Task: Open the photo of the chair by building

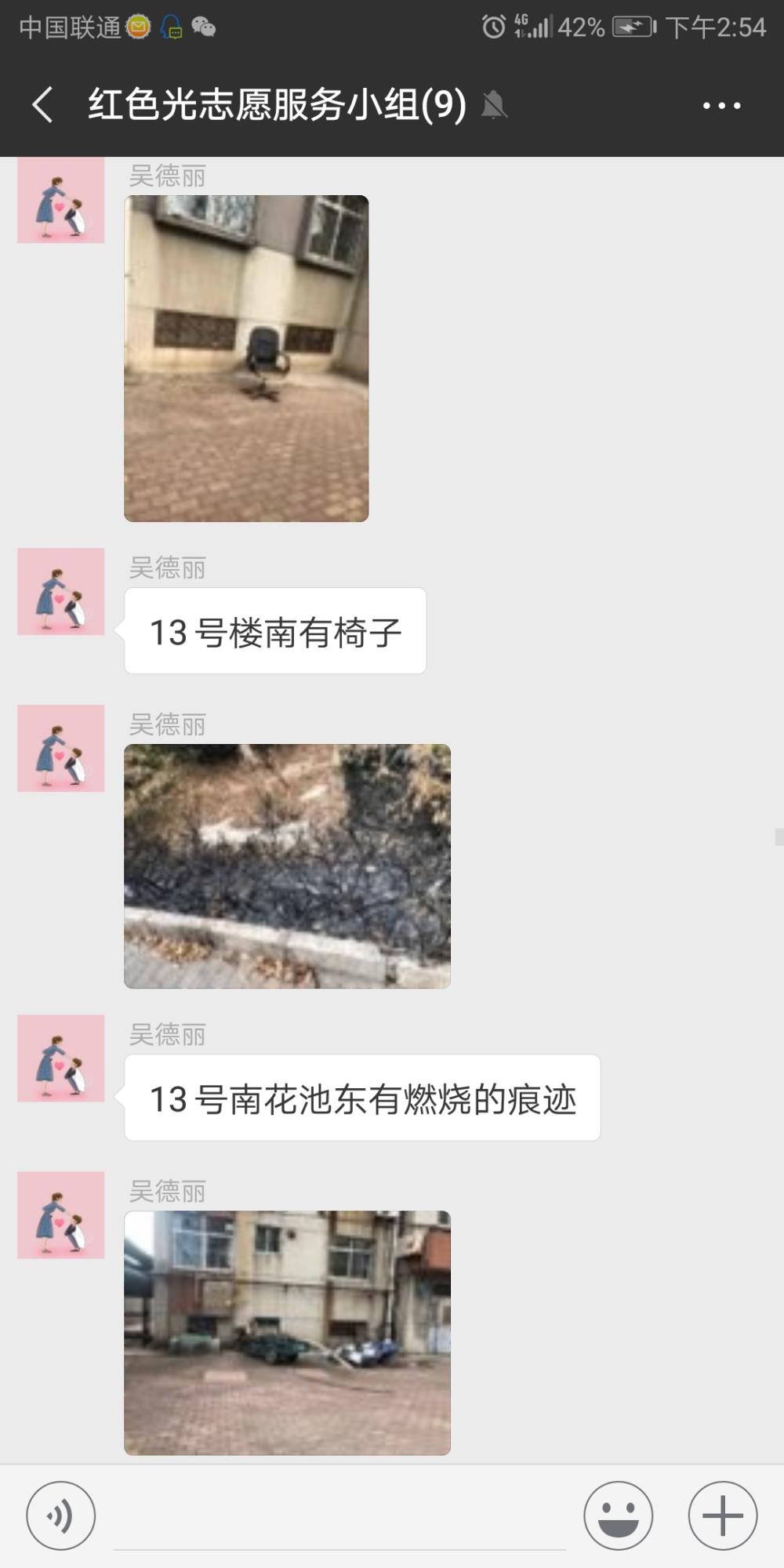Action: [246, 358]
